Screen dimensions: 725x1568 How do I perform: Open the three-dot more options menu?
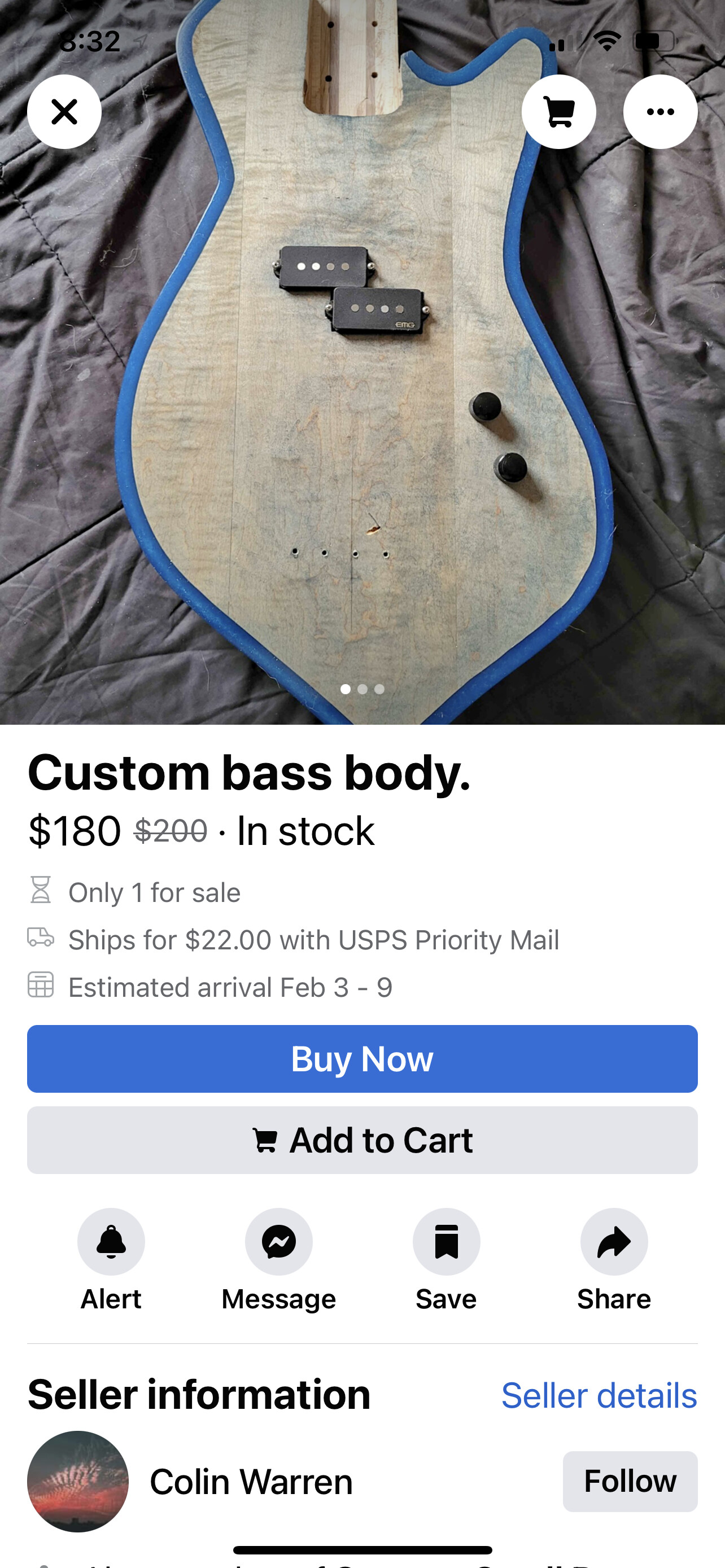(x=661, y=112)
